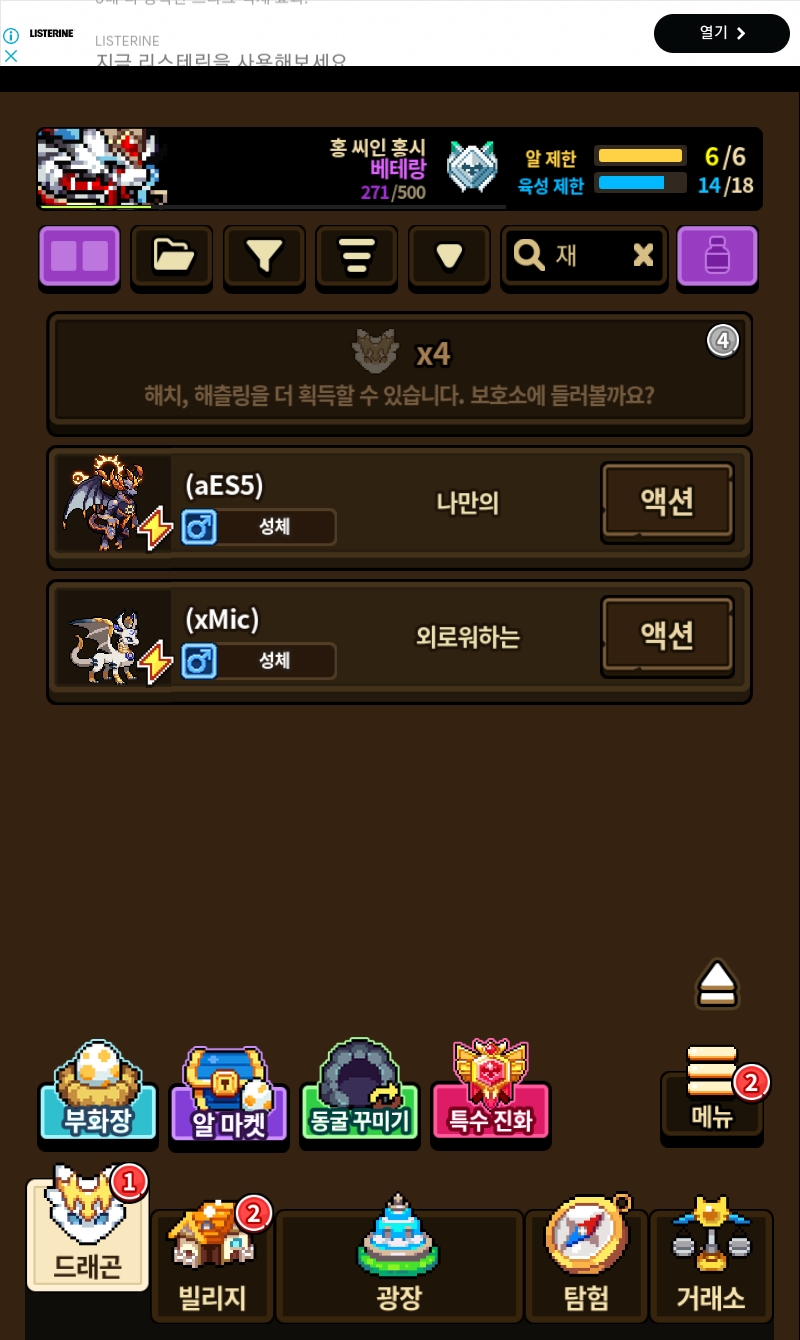This screenshot has width=800, height=1340.
Task: Clear the search text with the X
Action: tap(643, 256)
